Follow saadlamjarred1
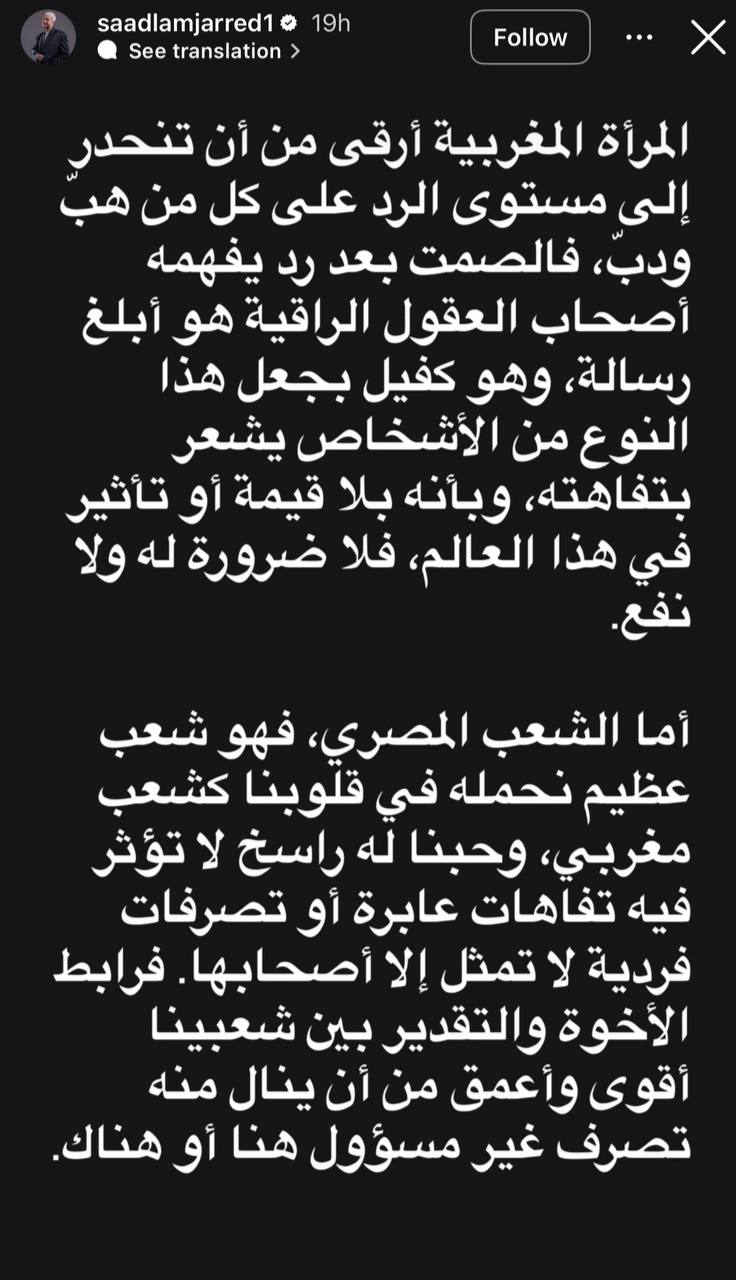The height and width of the screenshot is (1280, 736). 530,37
